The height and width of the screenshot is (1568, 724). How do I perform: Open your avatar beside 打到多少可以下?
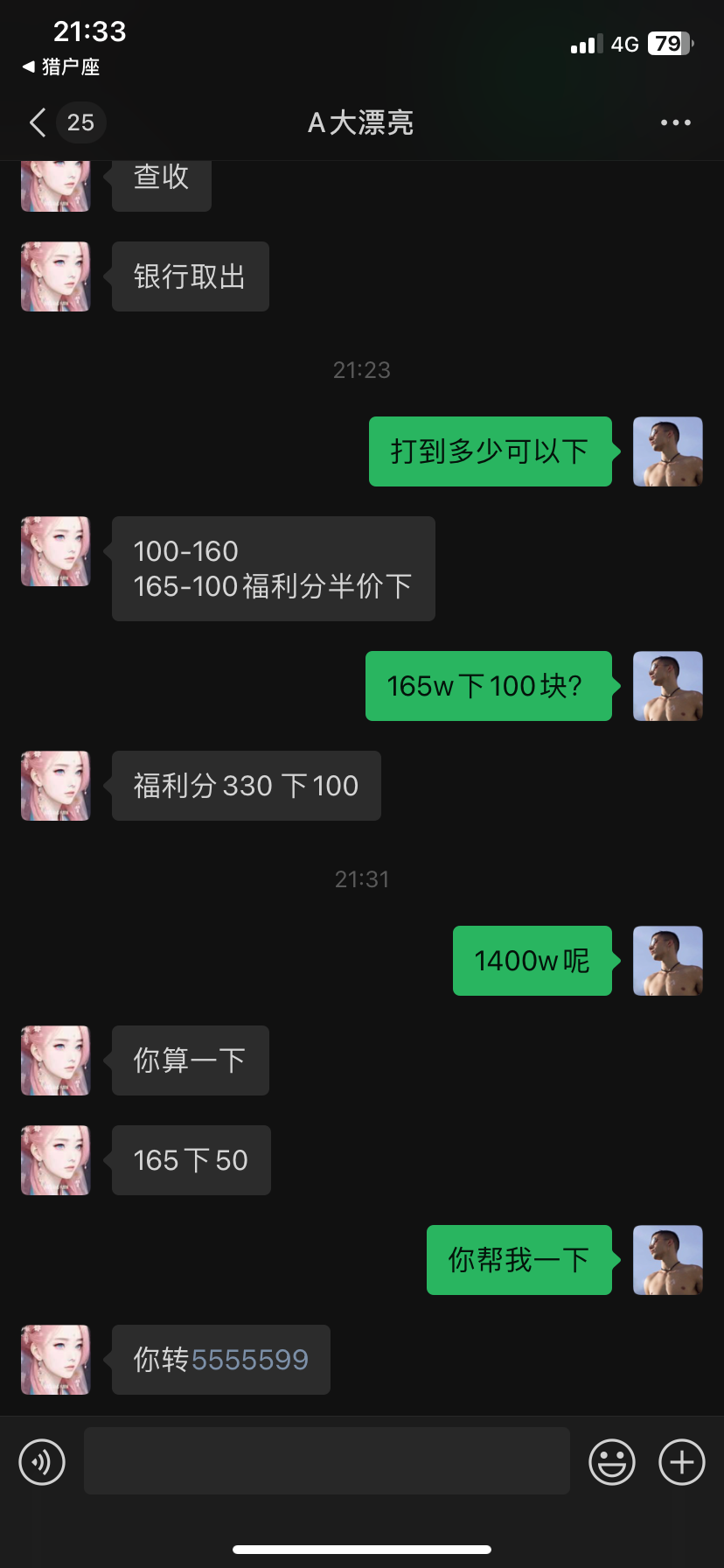coord(667,451)
